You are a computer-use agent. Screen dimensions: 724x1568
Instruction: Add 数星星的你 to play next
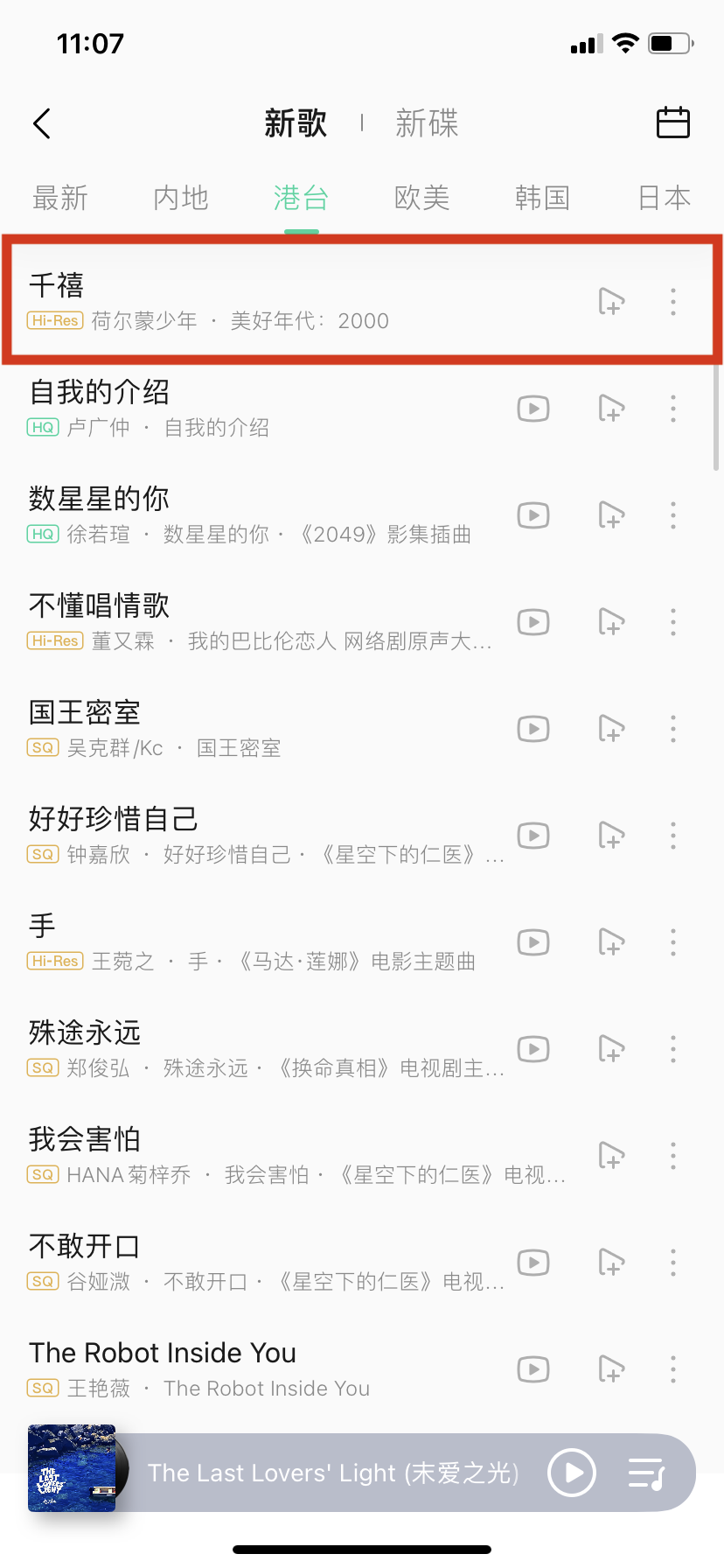[611, 515]
